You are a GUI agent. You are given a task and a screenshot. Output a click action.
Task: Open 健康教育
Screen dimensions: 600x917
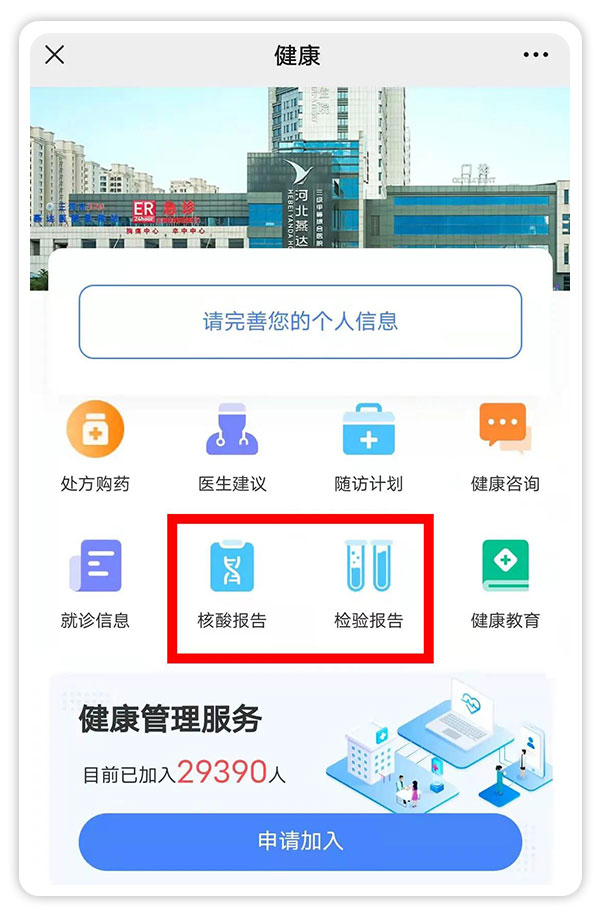[505, 584]
